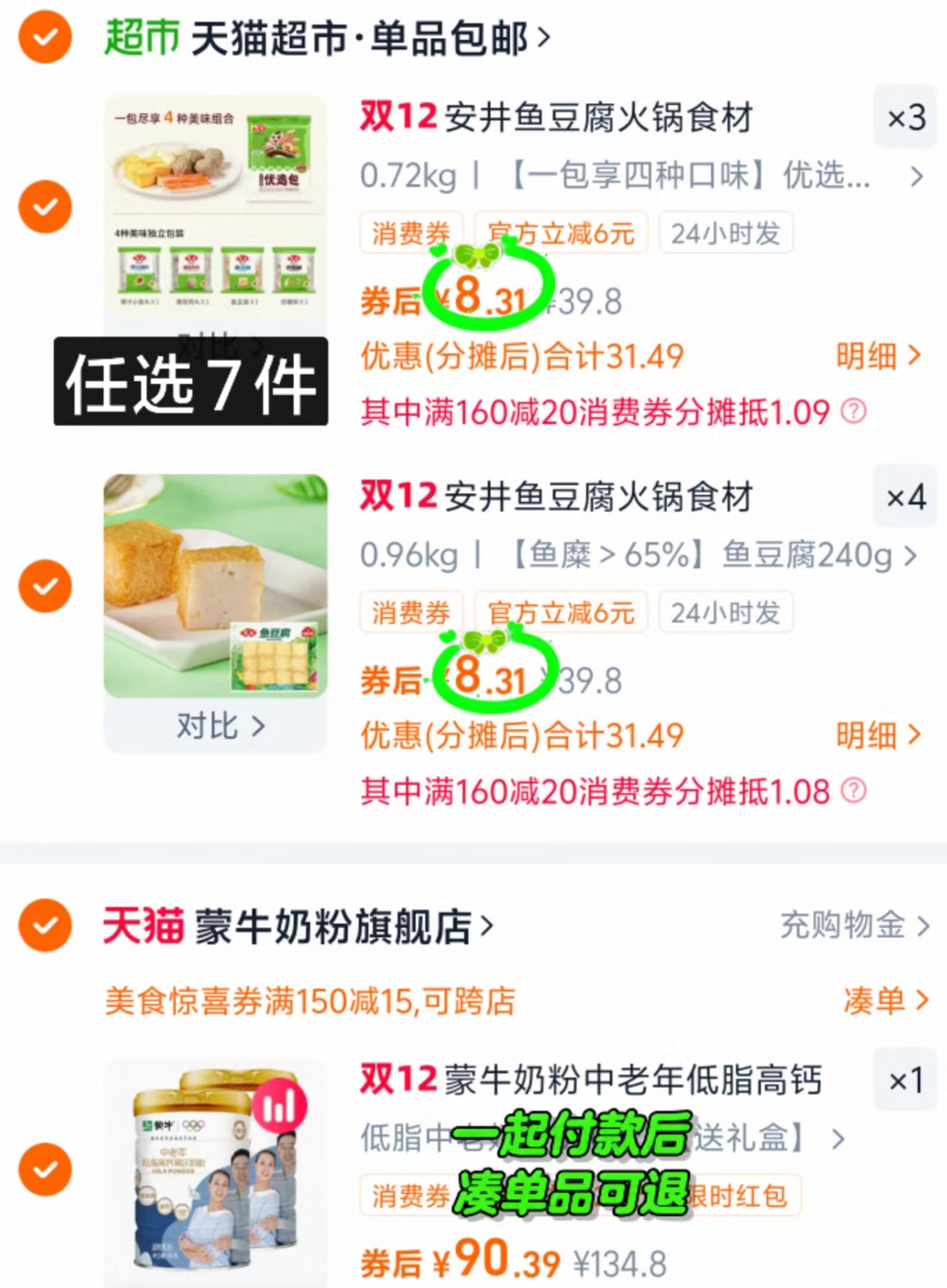Click the red 天猫 logo of Mengniu store
Viewport: 947px width, 1288px height.
144,925
